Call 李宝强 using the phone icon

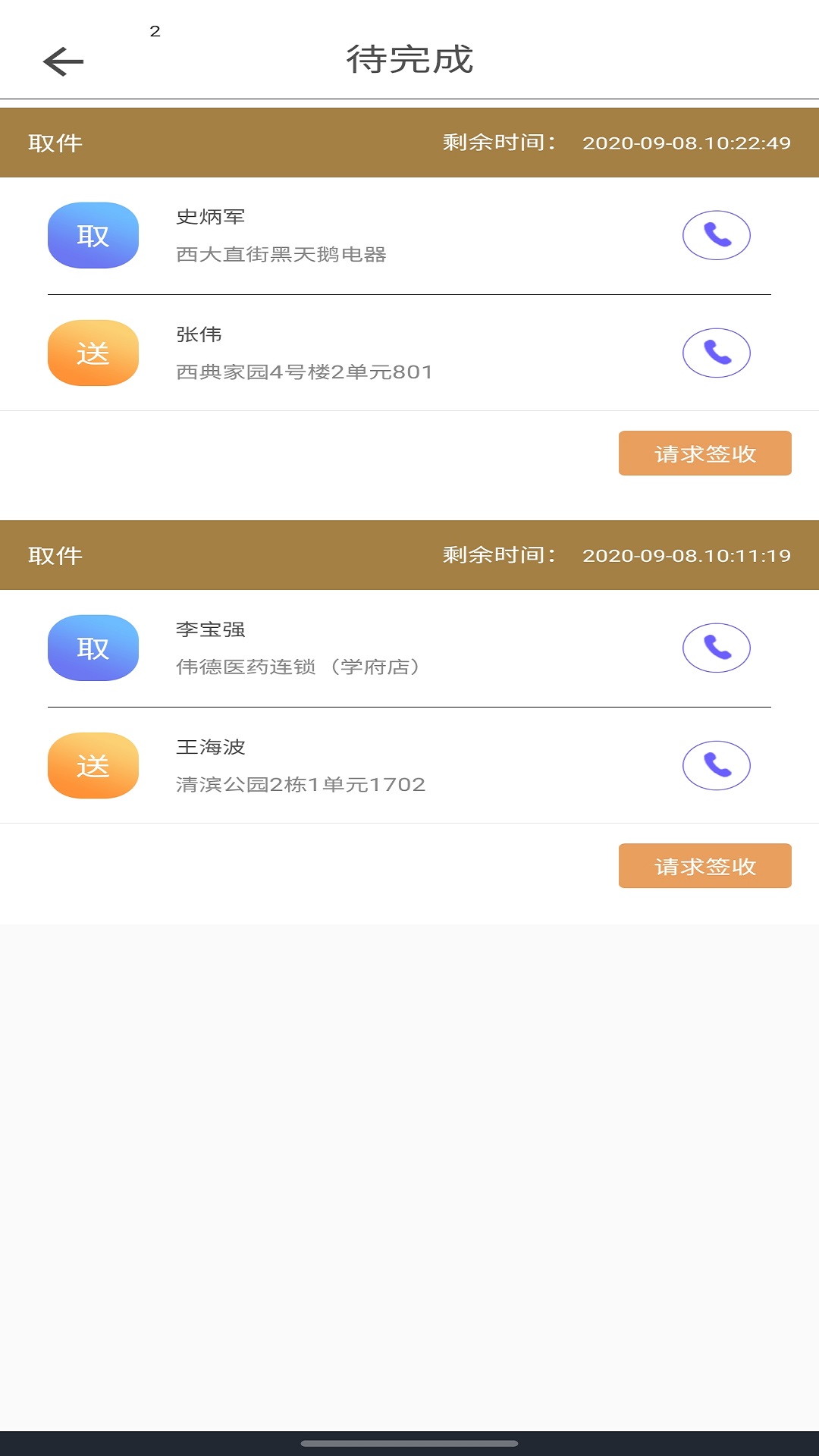[716, 648]
